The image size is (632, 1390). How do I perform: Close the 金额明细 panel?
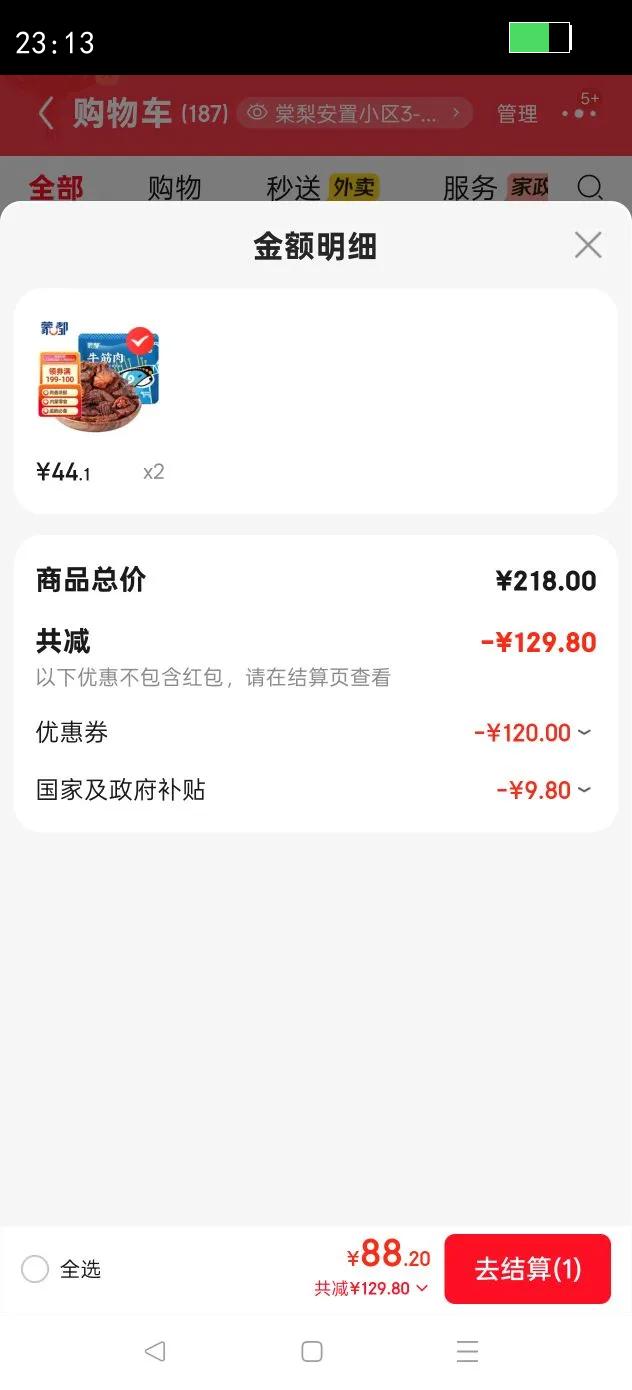point(588,245)
